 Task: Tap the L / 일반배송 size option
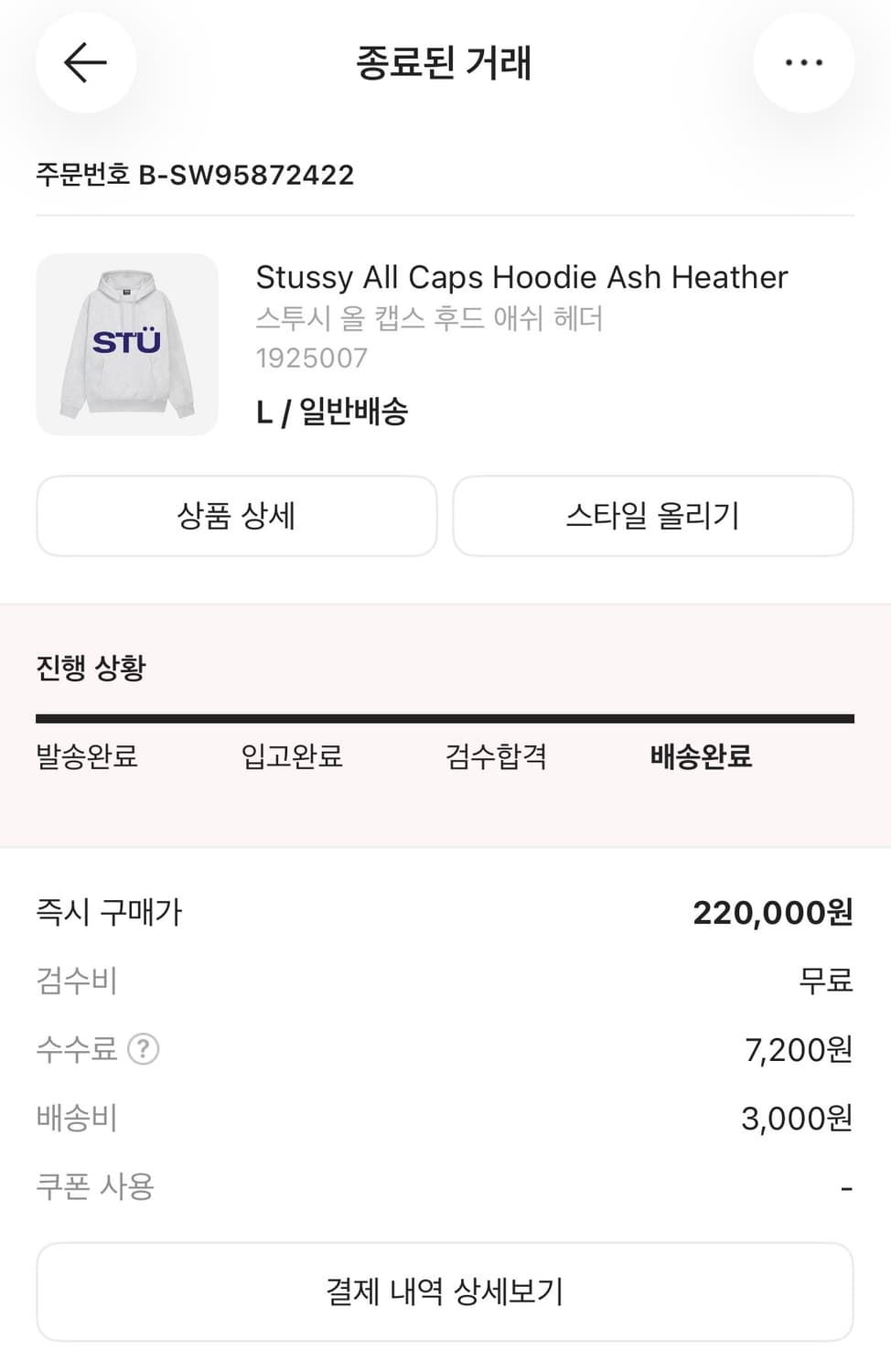[x=333, y=413]
